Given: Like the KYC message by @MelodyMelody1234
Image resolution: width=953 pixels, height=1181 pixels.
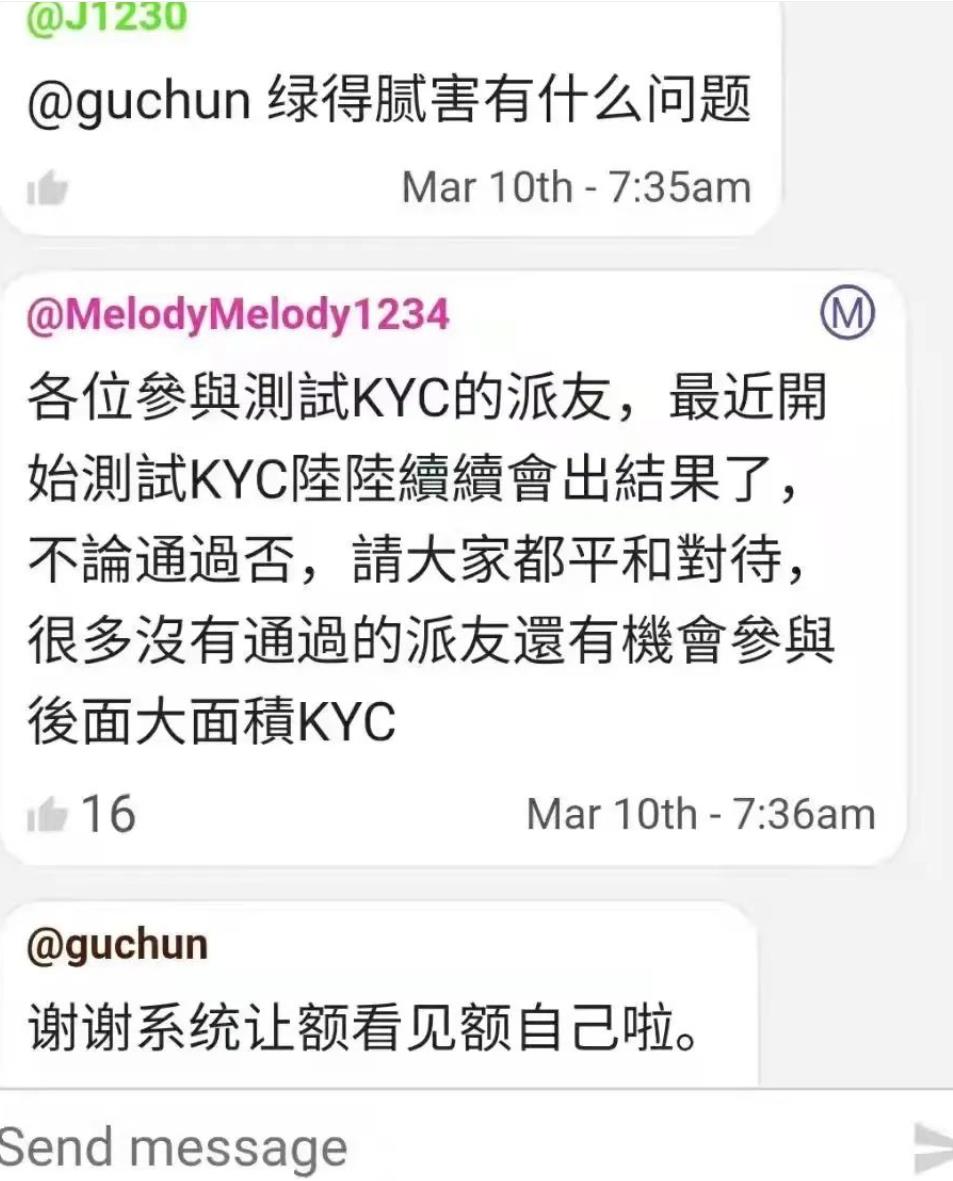Looking at the screenshot, I should (47, 815).
